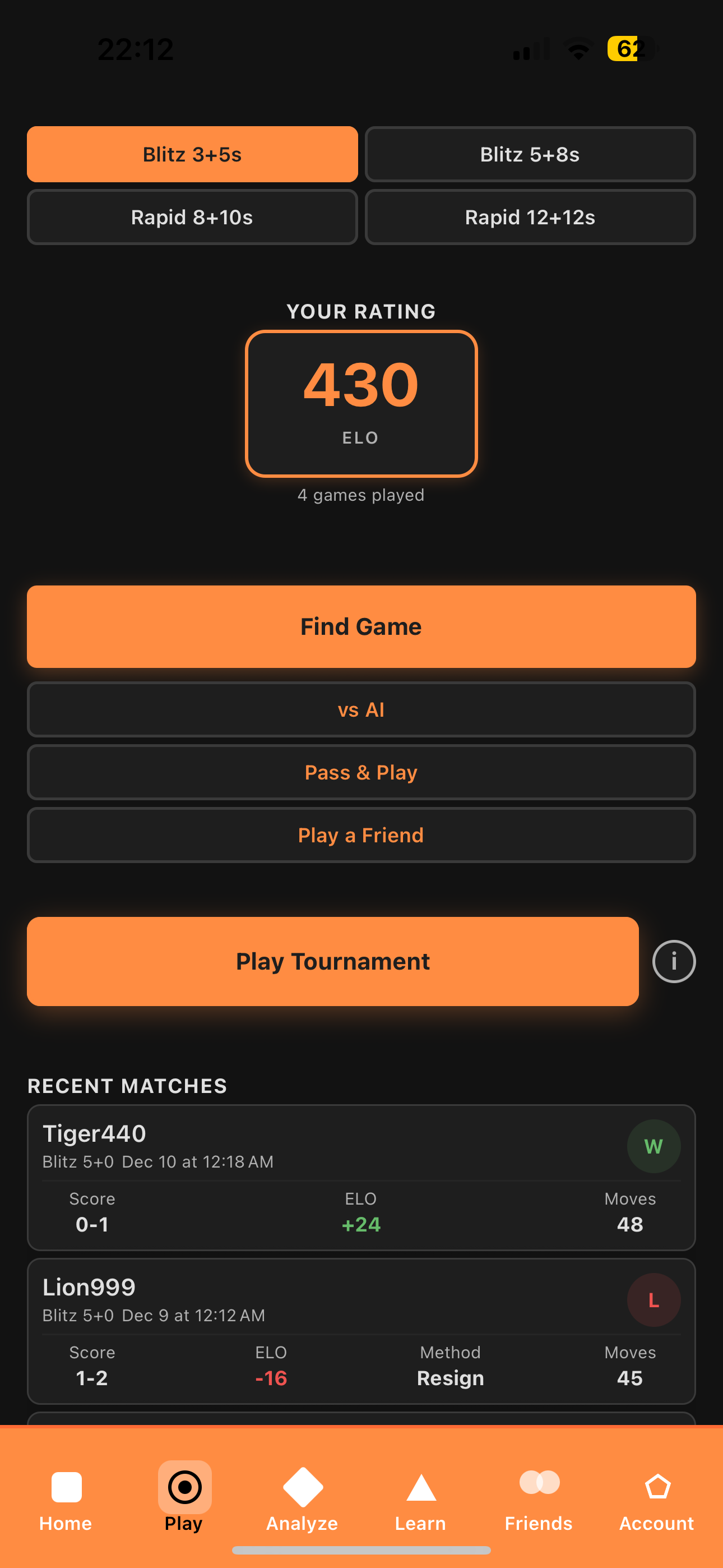Open the recent match against Tiger440
Image resolution: width=723 pixels, height=1568 pixels.
click(361, 1177)
